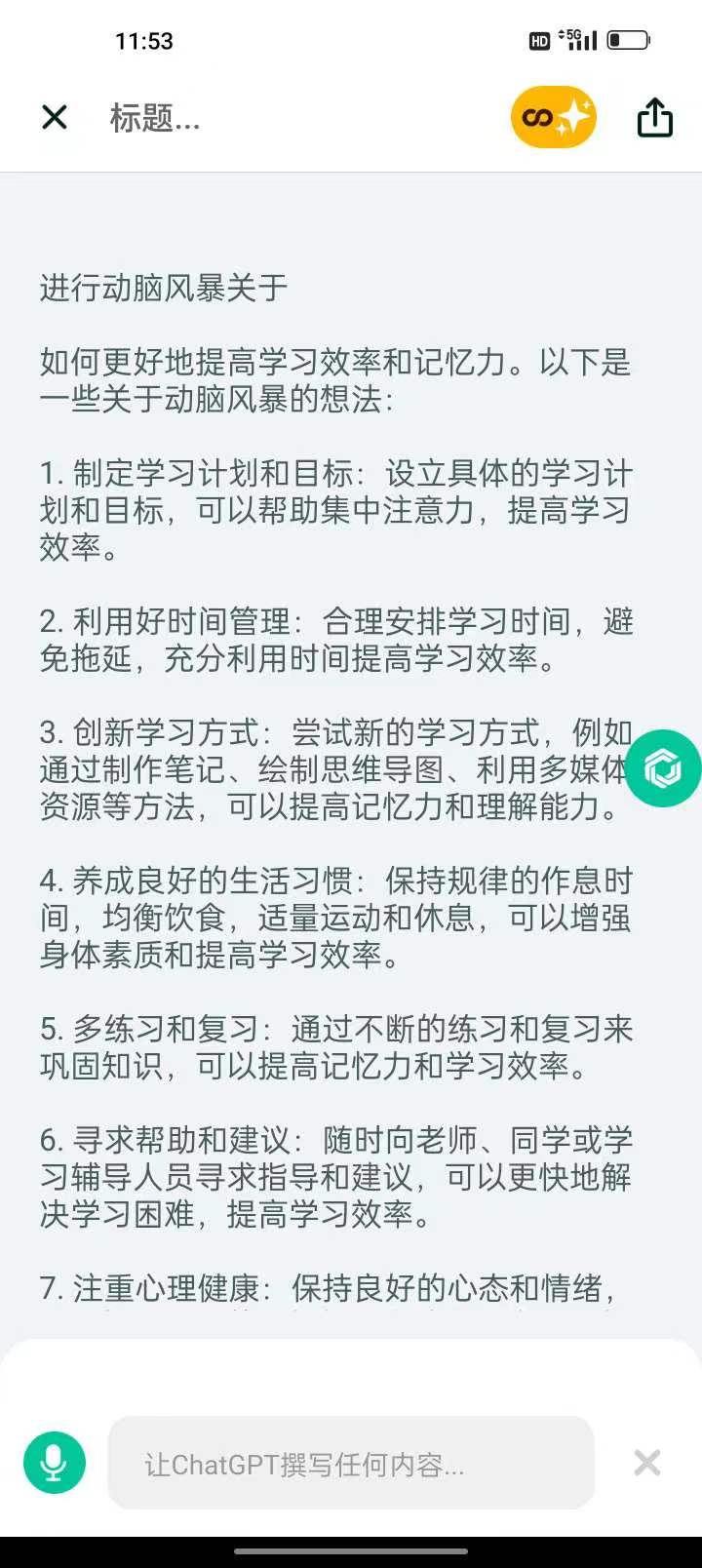Dismiss the ChatGPT writing prompt bar
The image size is (702, 1568).
(x=647, y=1463)
